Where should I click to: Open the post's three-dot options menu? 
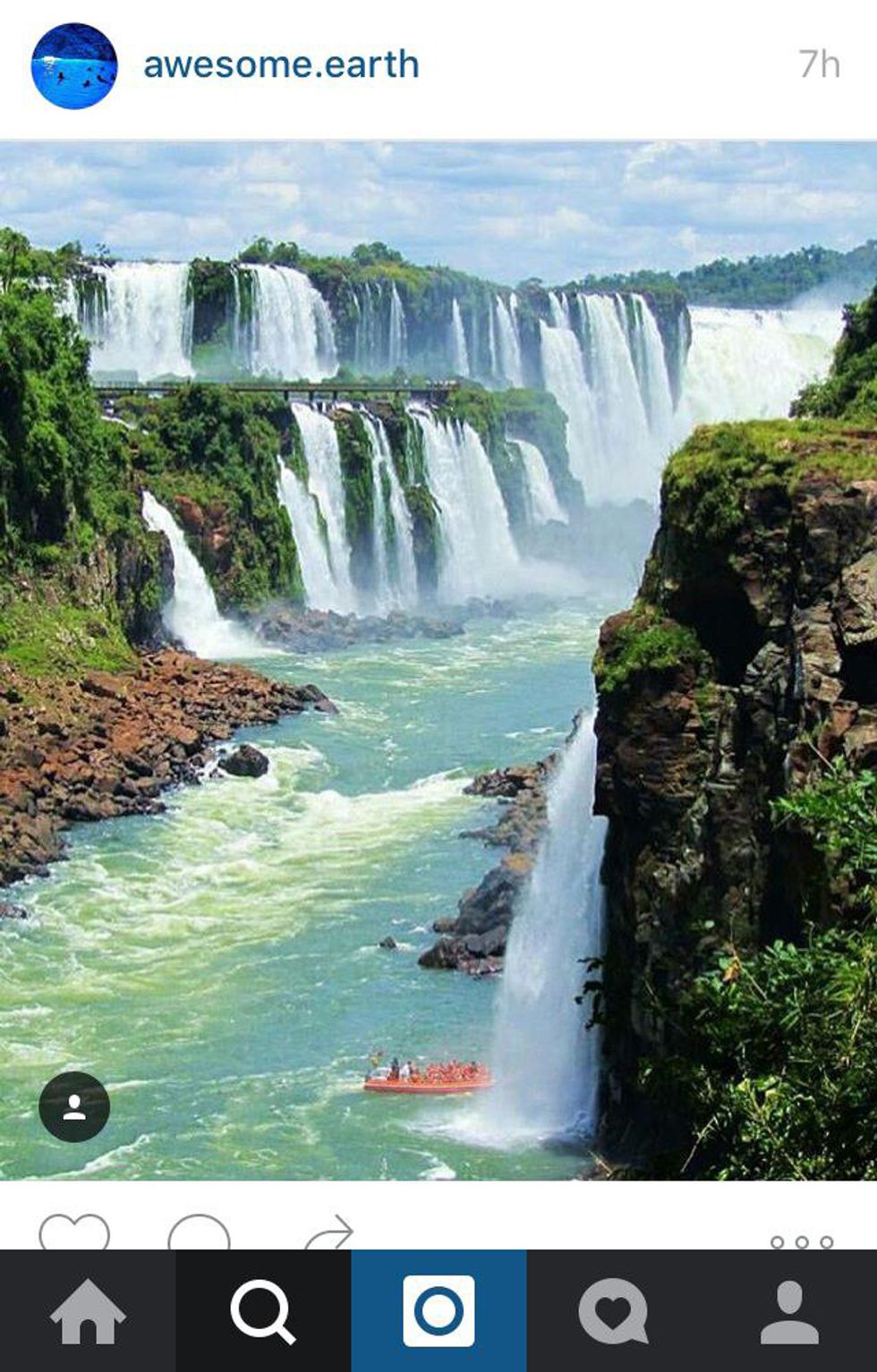coord(801,1241)
